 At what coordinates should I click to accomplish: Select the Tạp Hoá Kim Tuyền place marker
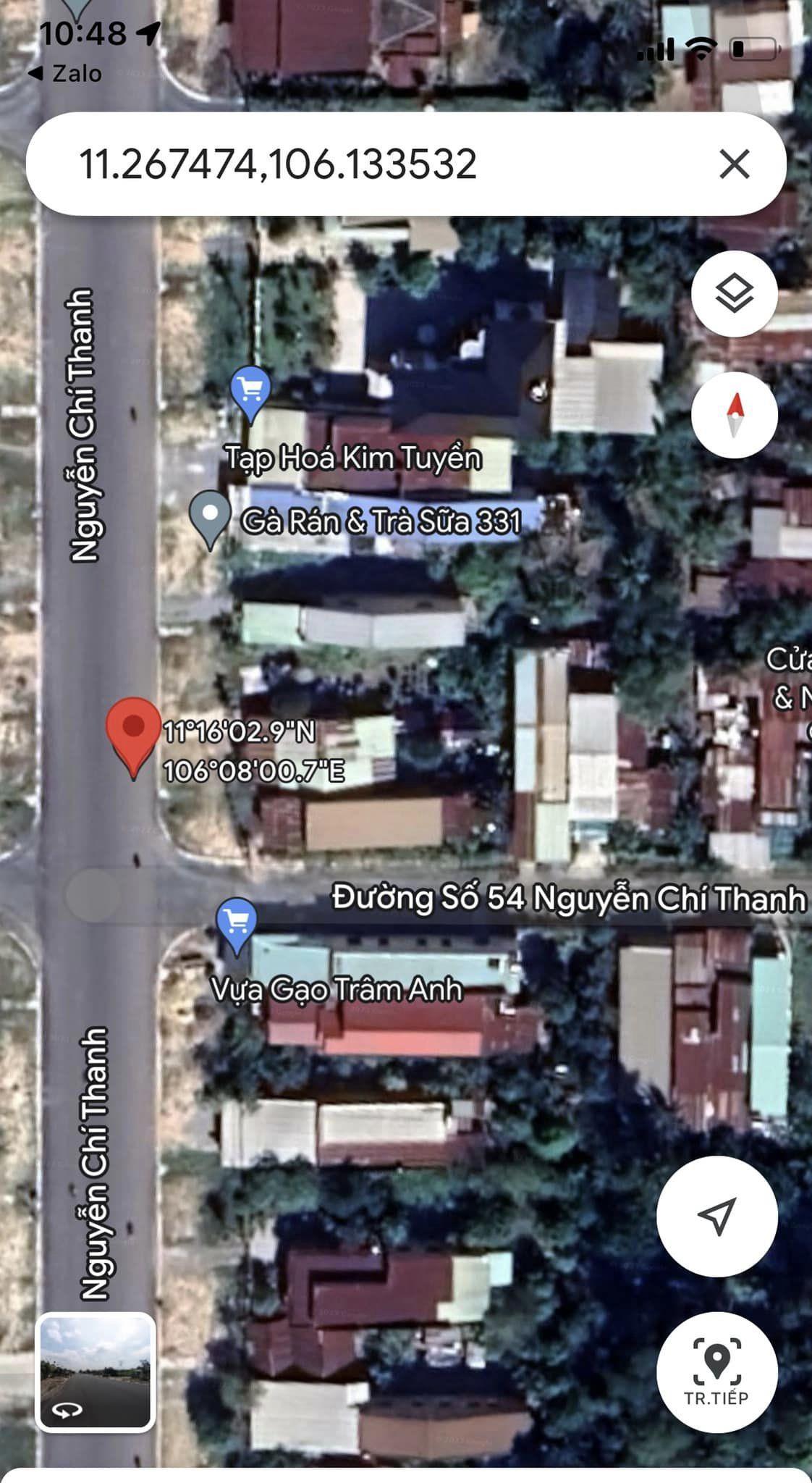tap(250, 391)
